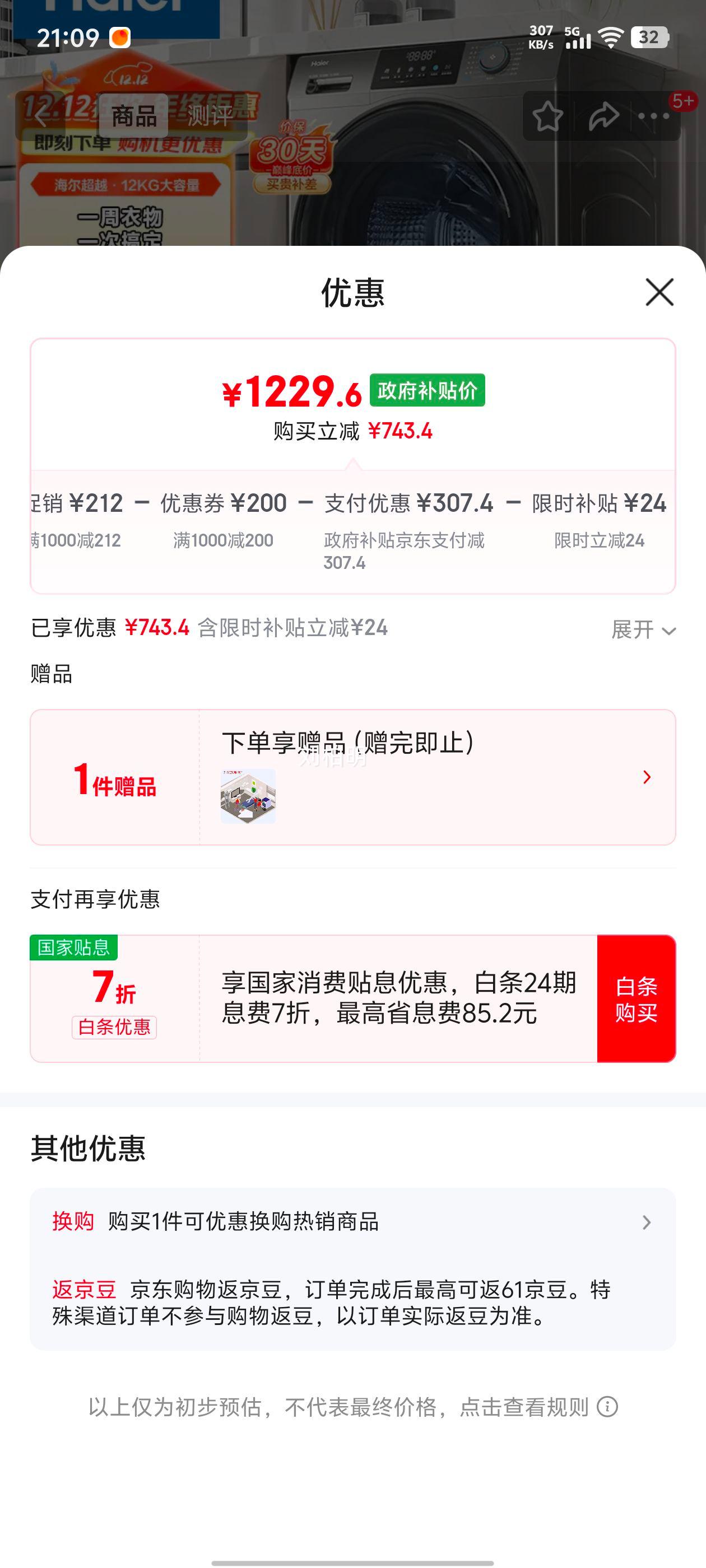Tap the star to favorite this product

(x=547, y=116)
